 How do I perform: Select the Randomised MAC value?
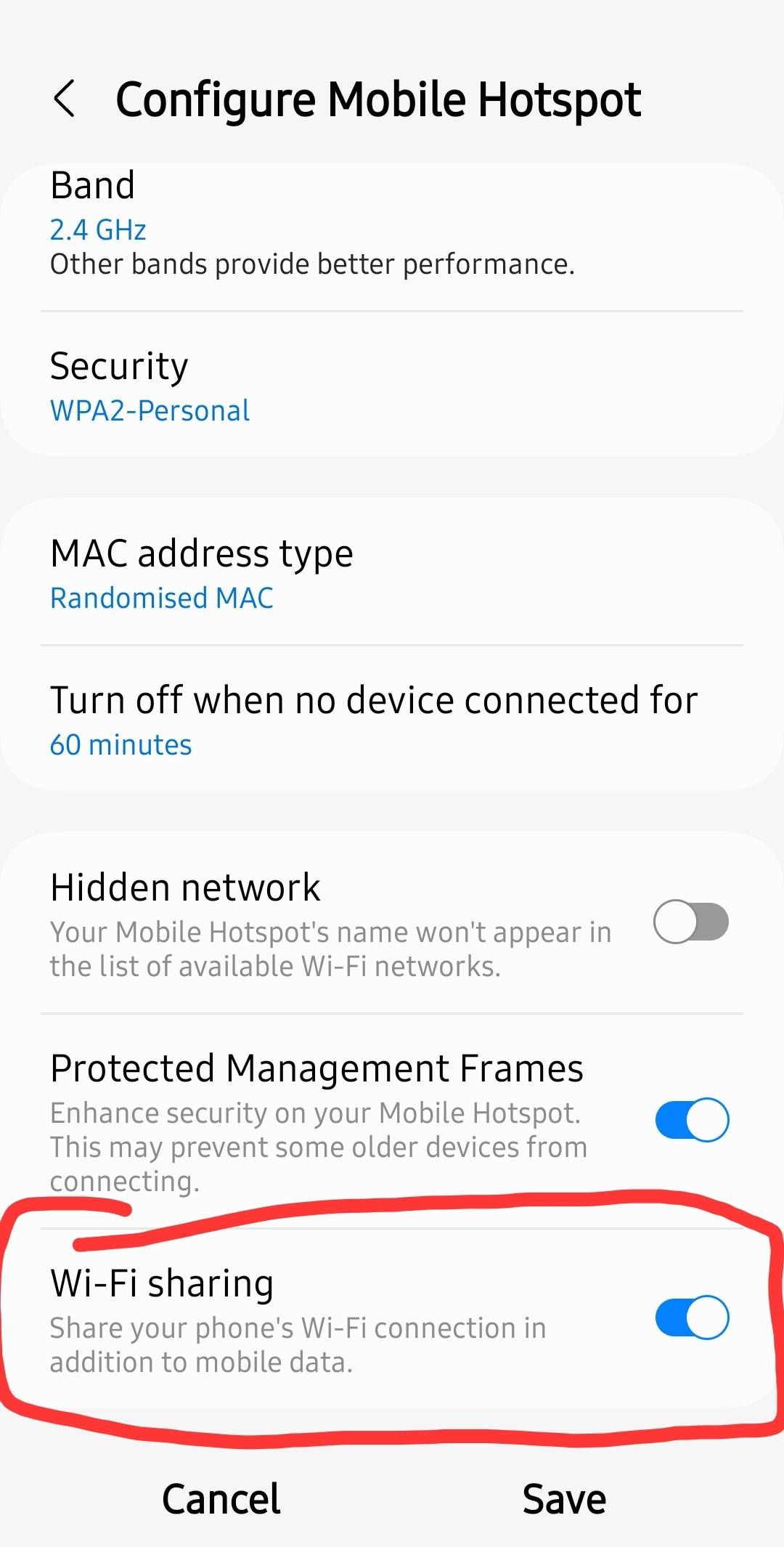pyautogui.click(x=161, y=598)
